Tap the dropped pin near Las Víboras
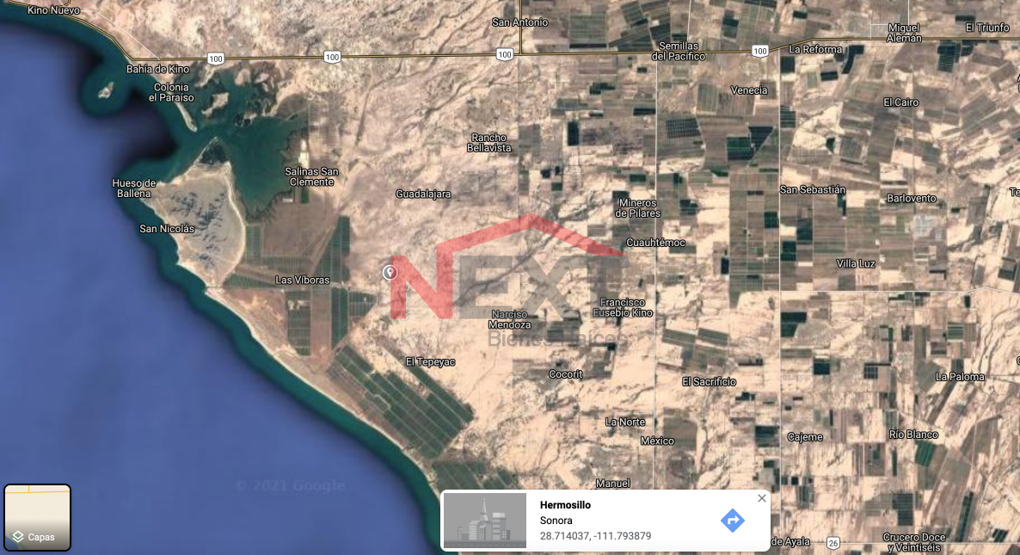The height and width of the screenshot is (555, 1020). [x=390, y=272]
